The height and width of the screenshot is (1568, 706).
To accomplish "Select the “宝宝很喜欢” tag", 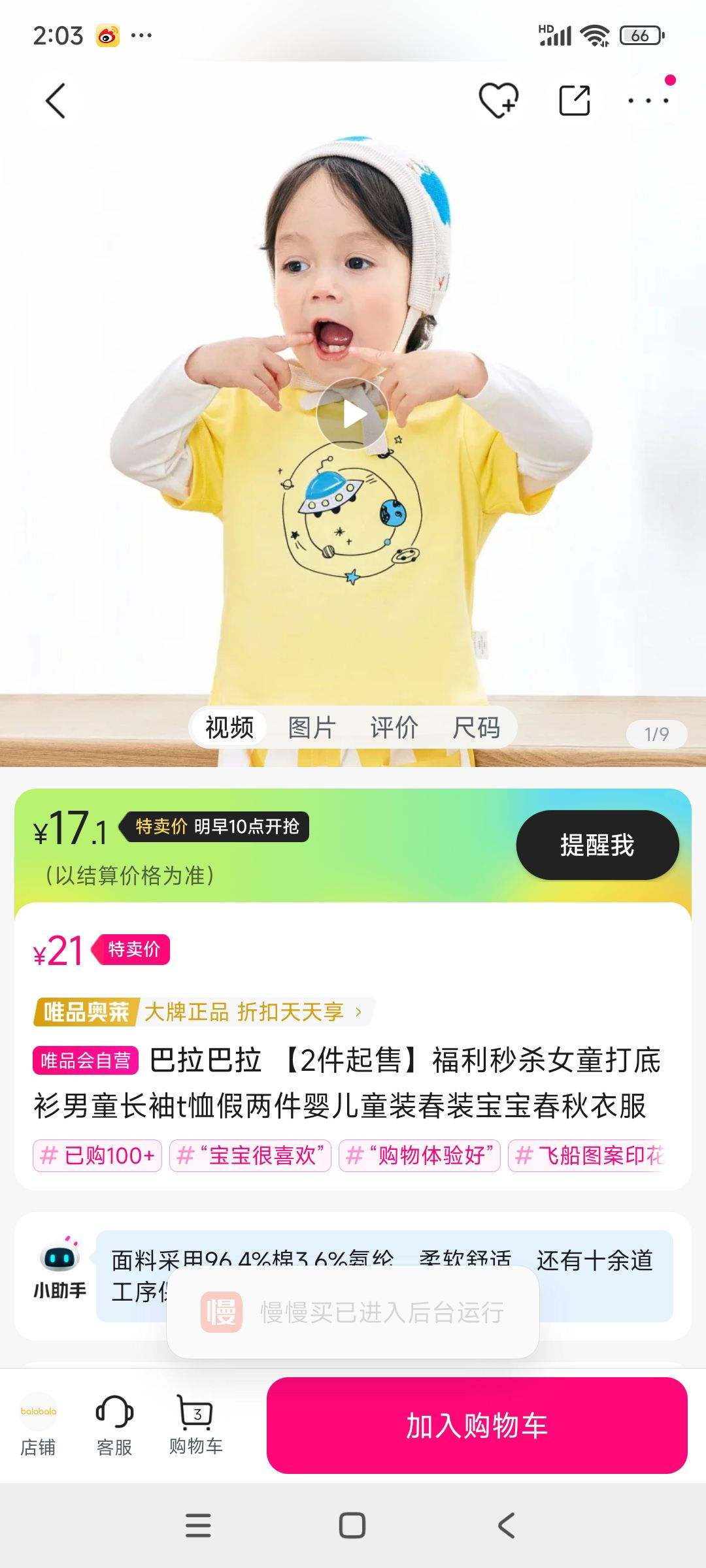I will tap(250, 1156).
